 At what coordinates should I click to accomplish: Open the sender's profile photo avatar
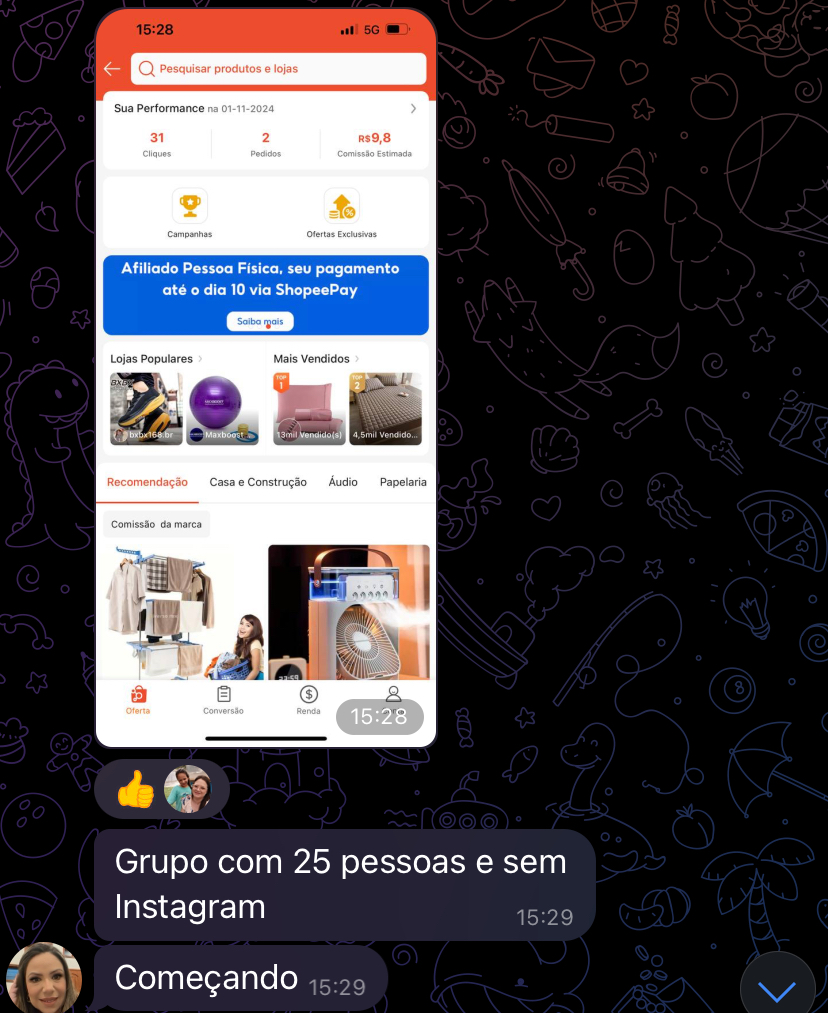click(x=44, y=977)
